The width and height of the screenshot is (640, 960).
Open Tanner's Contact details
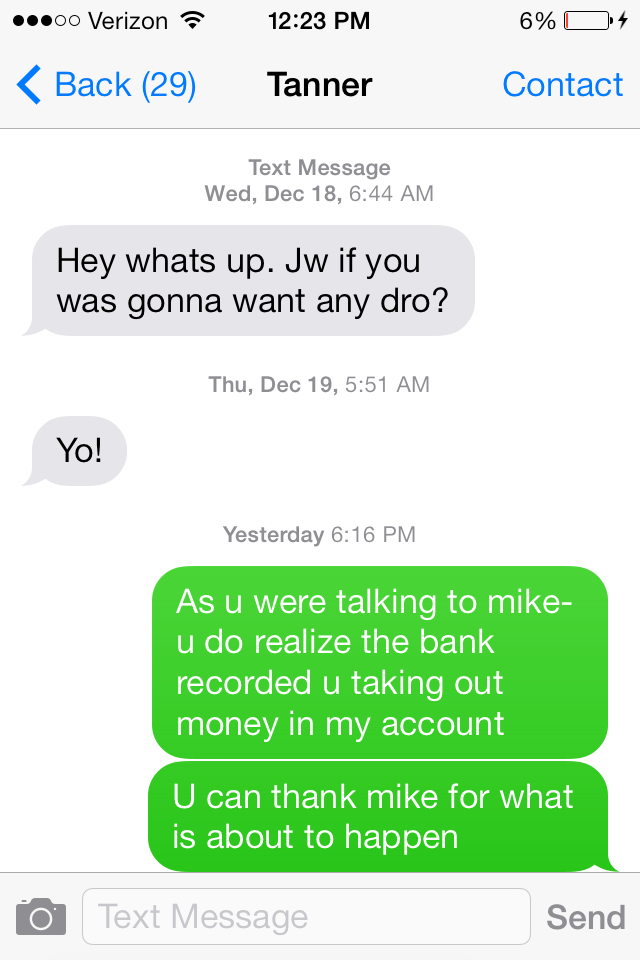pos(562,85)
